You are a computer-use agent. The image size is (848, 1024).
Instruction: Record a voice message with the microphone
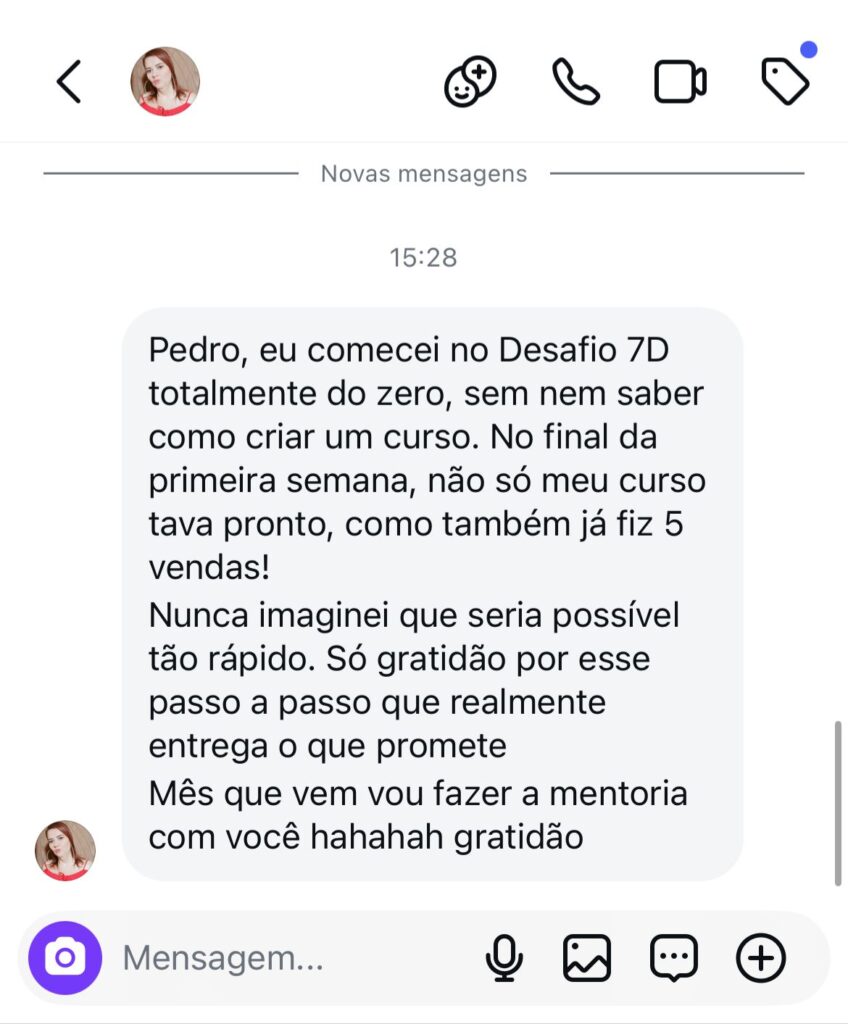[504, 958]
